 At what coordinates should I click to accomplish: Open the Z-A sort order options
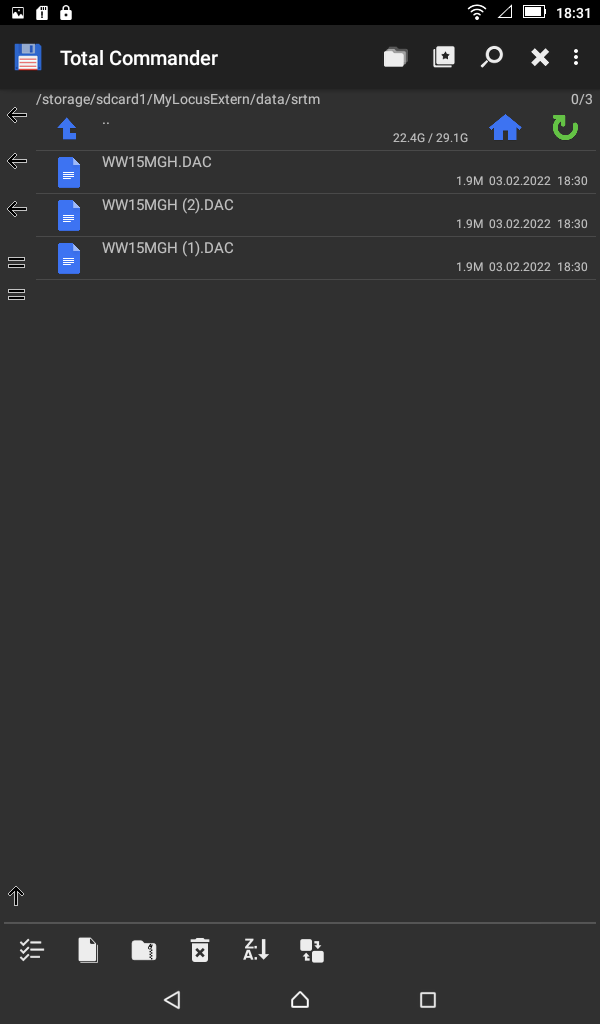click(256, 950)
